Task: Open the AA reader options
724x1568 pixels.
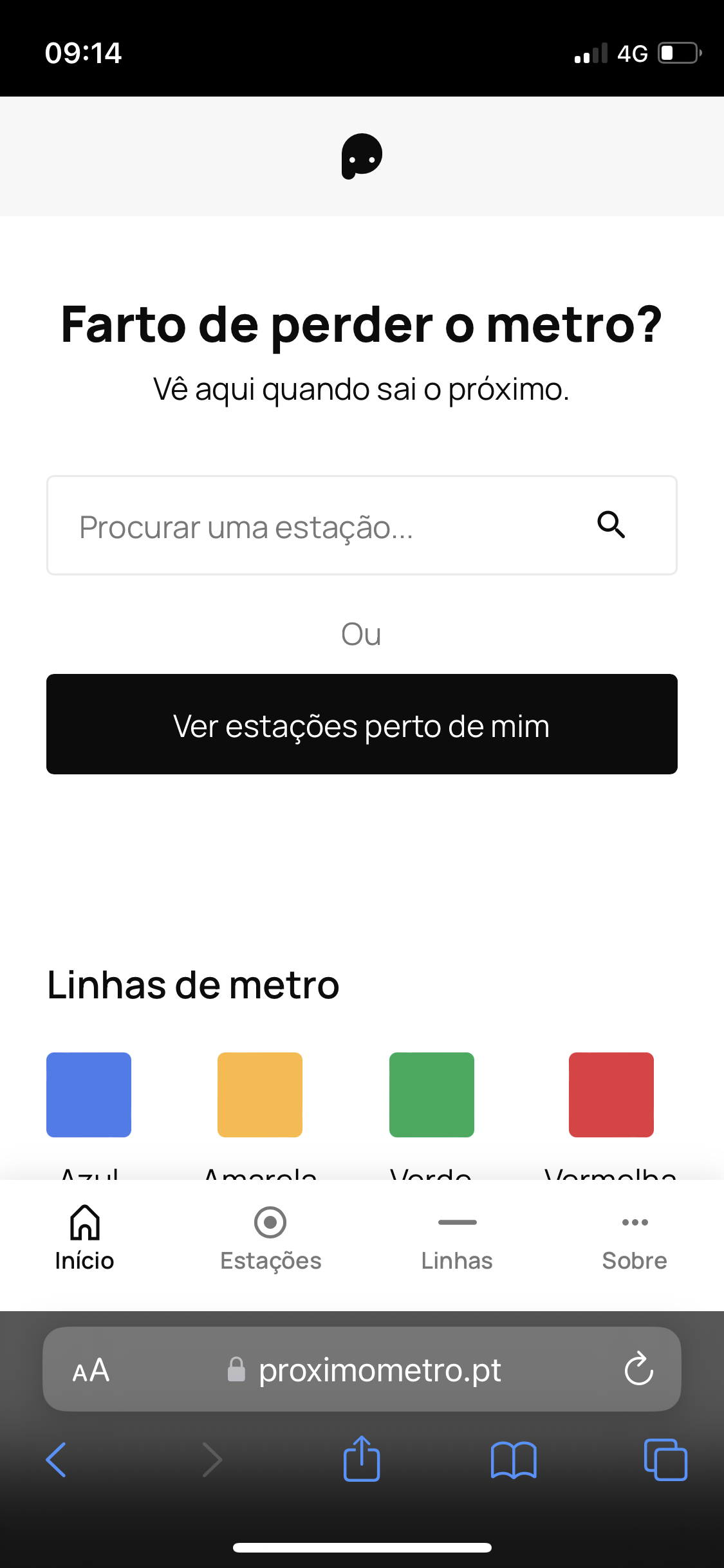Action: pos(91,1370)
